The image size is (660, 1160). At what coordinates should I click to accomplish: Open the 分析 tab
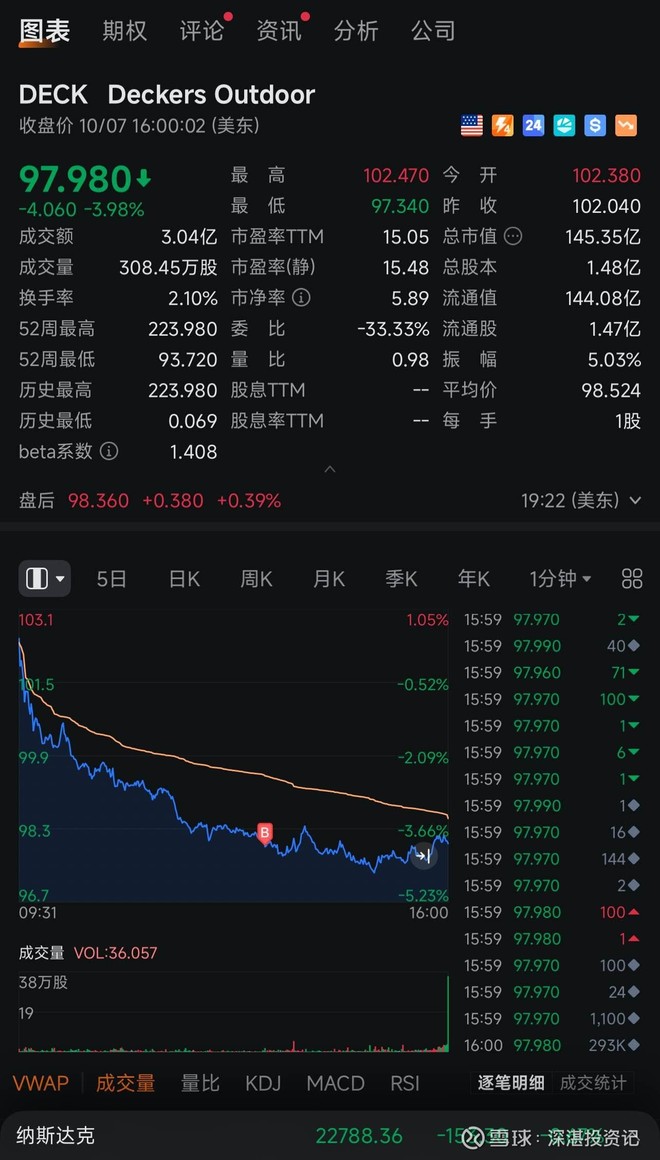pos(355,31)
